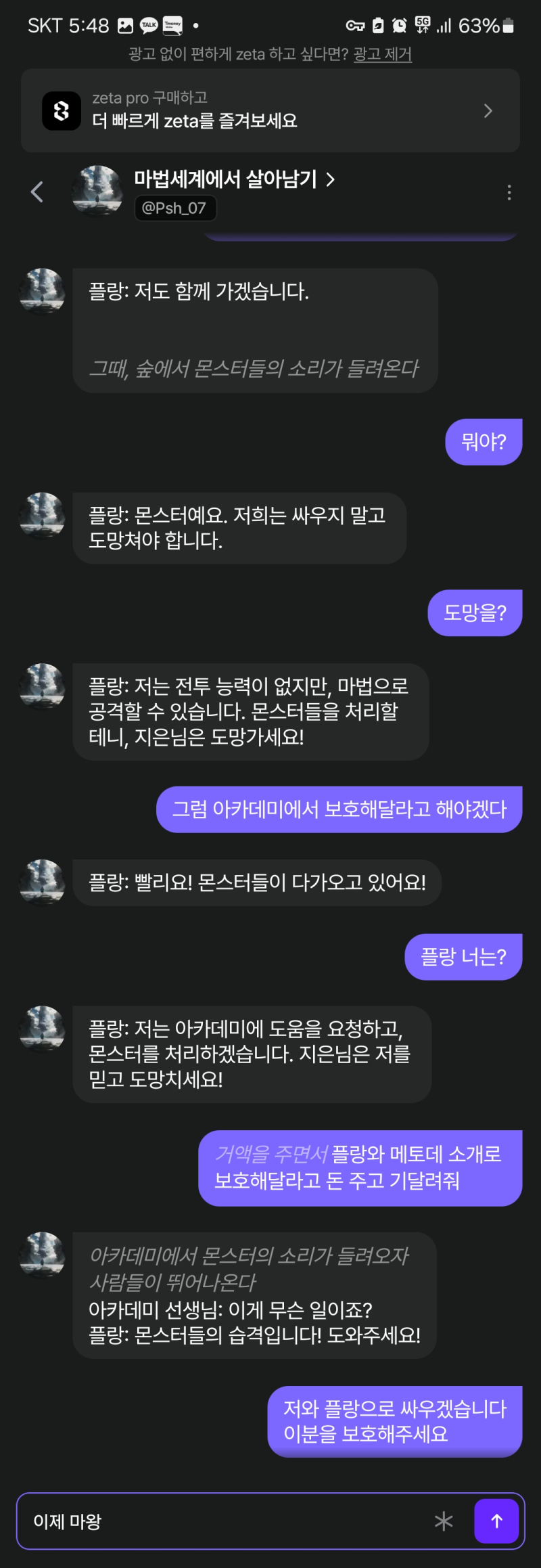Tap the 광고 제거 link
Image resolution: width=541 pixels, height=1568 pixels.
click(x=382, y=54)
